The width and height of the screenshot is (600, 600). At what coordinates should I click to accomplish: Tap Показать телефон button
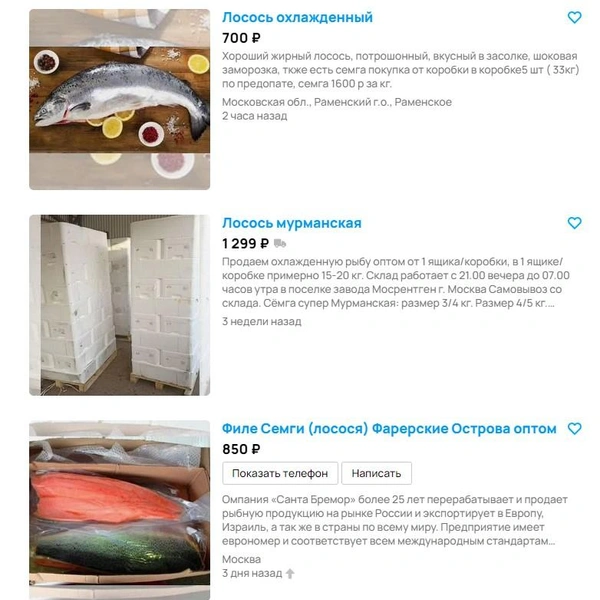(x=279, y=473)
